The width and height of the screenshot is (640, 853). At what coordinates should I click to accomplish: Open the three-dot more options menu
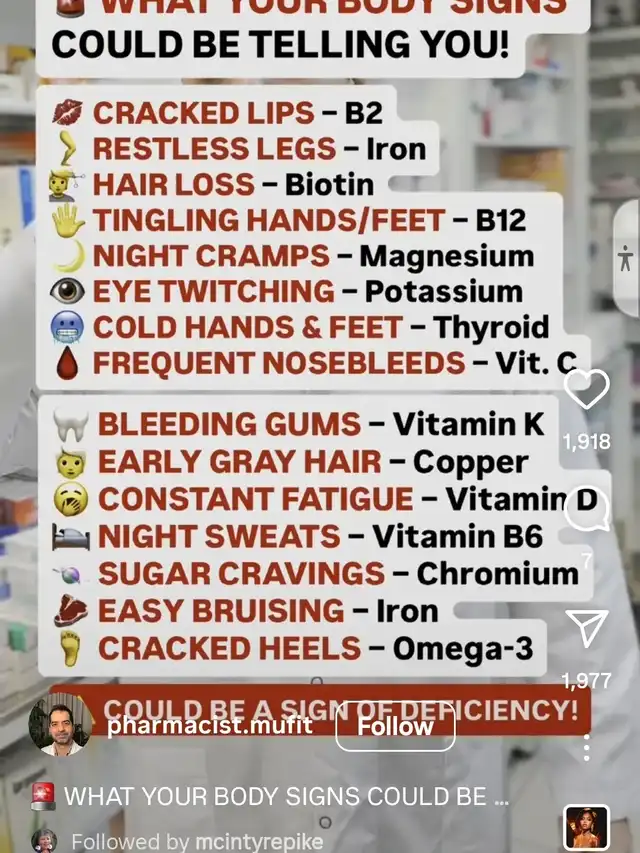click(x=586, y=747)
